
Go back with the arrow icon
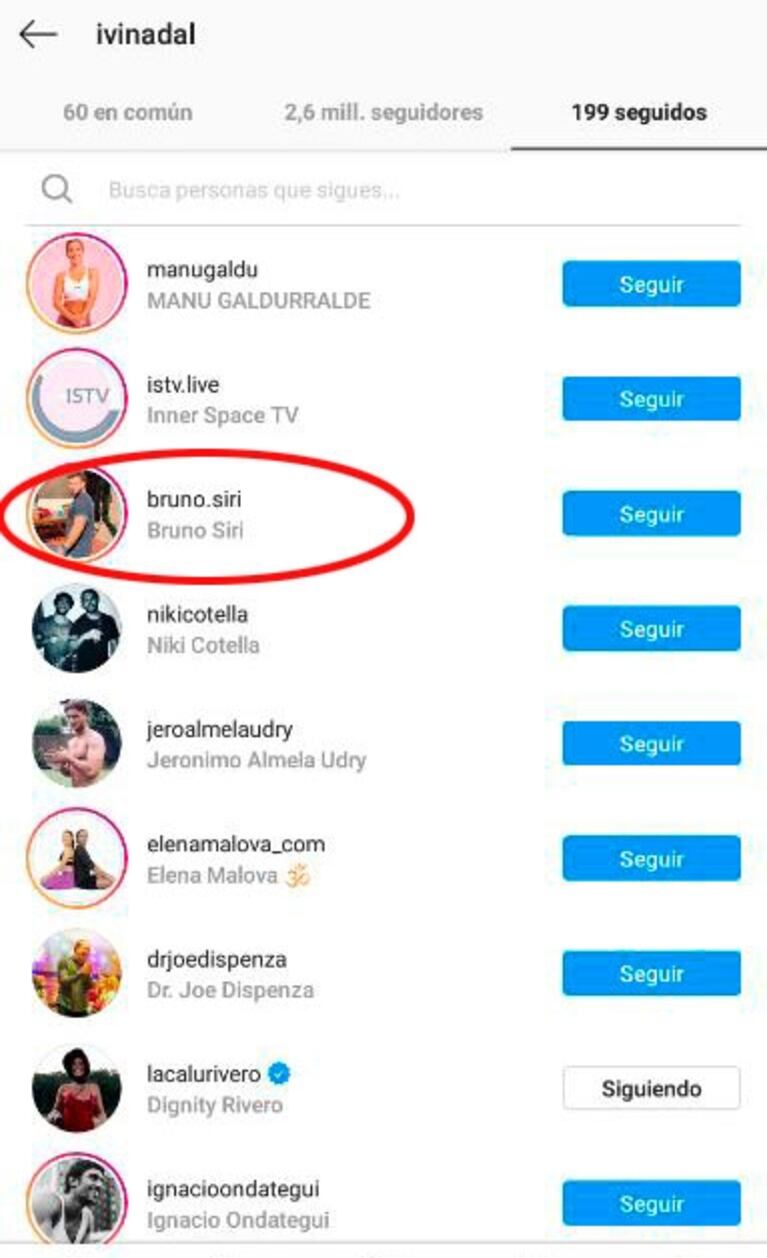click(38, 34)
